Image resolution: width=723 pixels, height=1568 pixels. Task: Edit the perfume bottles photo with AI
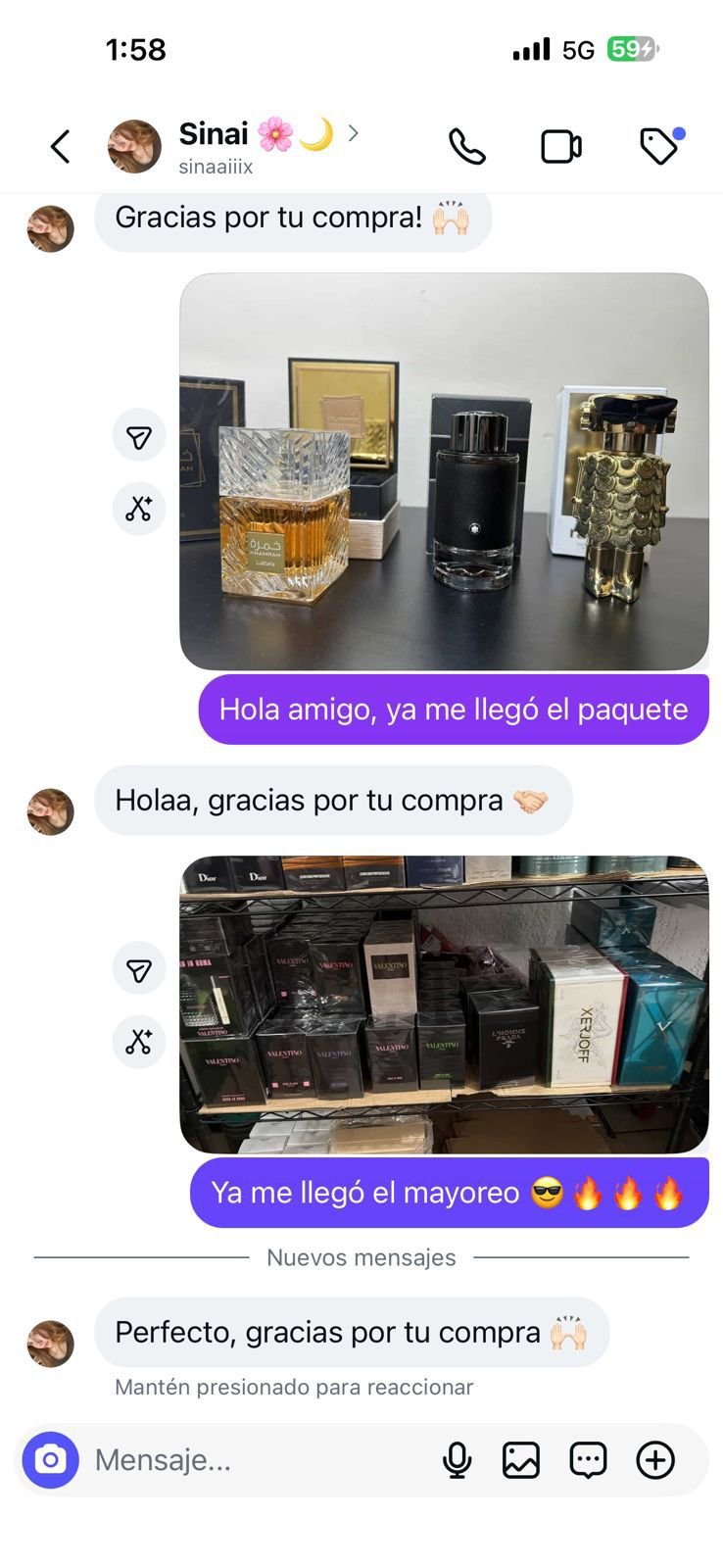(x=139, y=509)
